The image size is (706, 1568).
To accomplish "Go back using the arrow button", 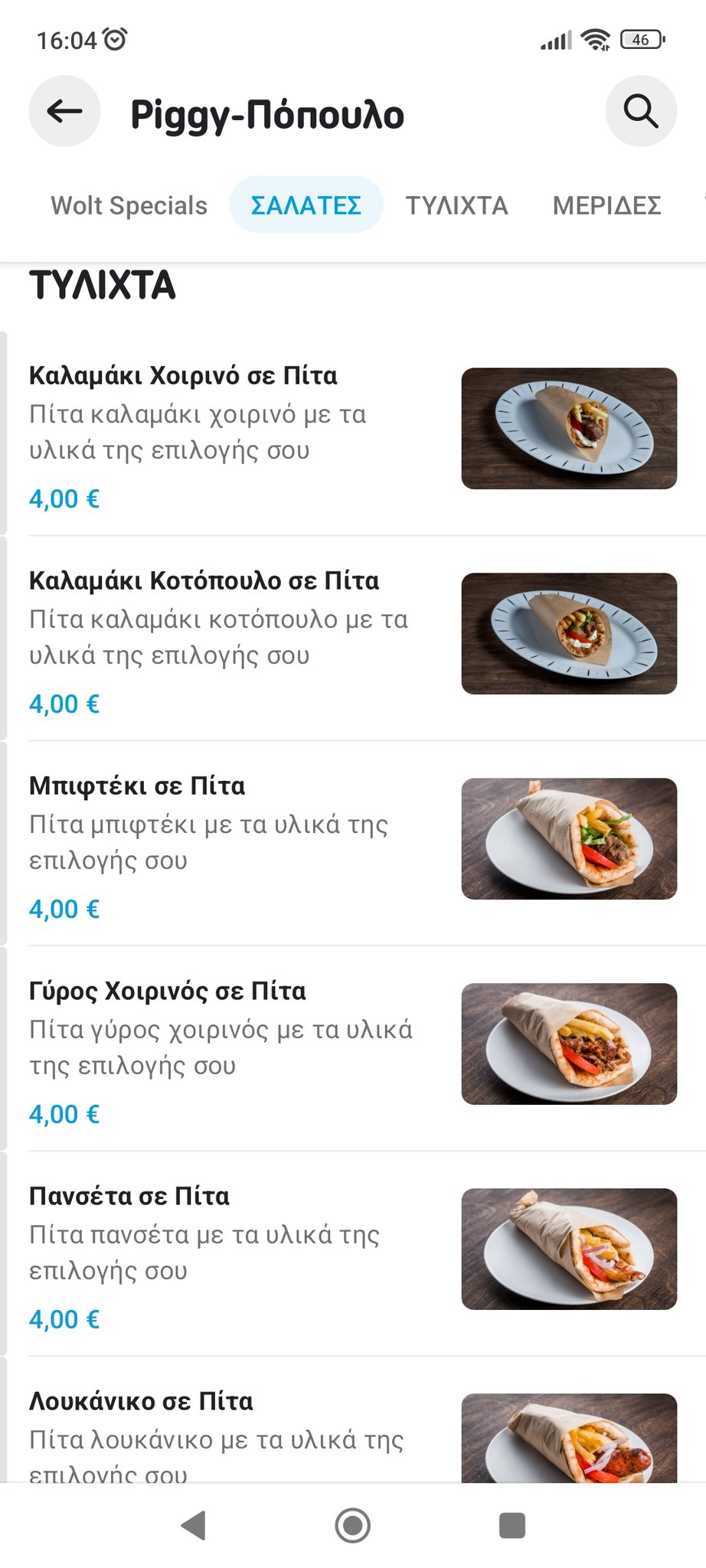I will click(x=64, y=112).
